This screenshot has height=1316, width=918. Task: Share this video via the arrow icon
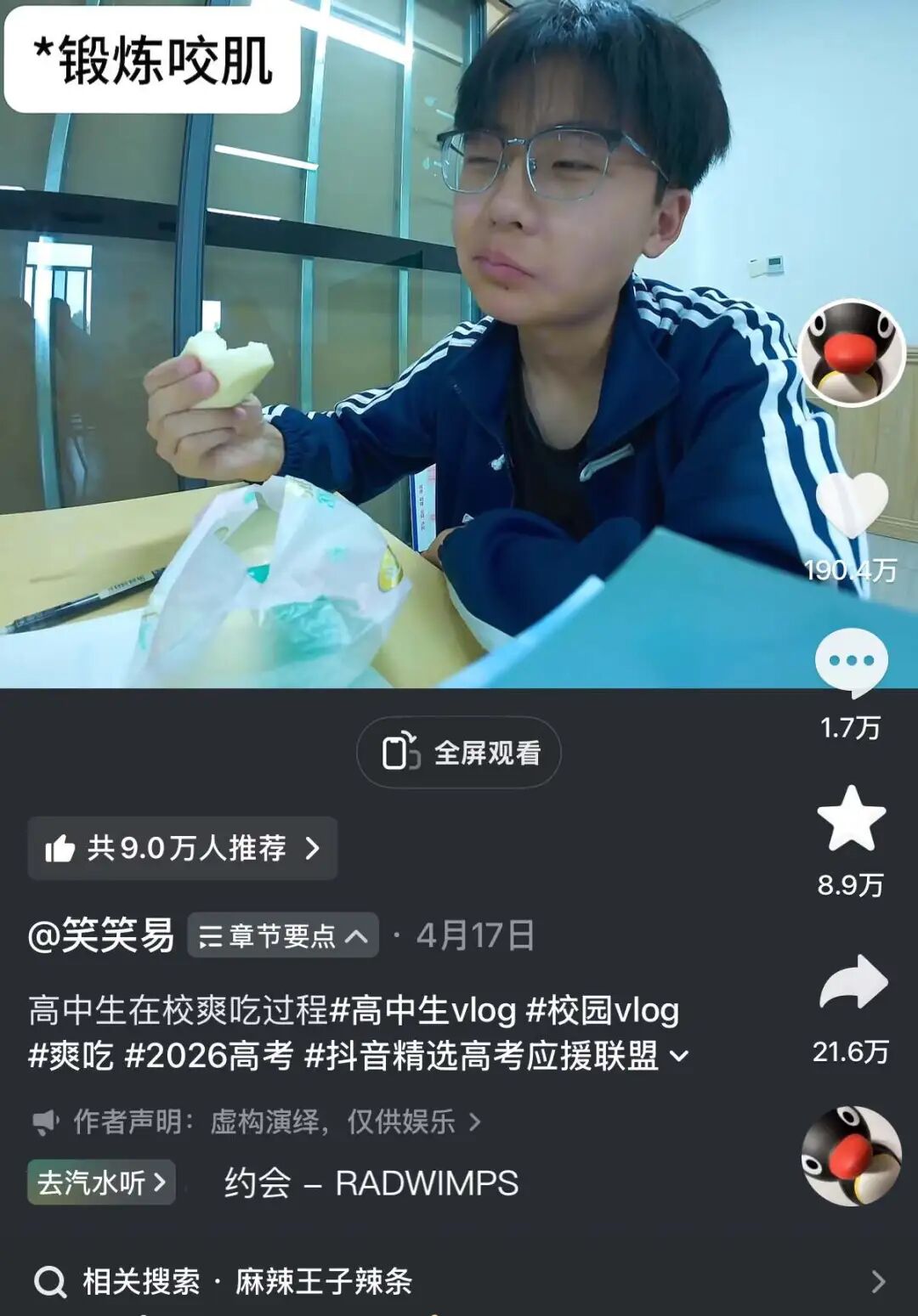pos(853,982)
